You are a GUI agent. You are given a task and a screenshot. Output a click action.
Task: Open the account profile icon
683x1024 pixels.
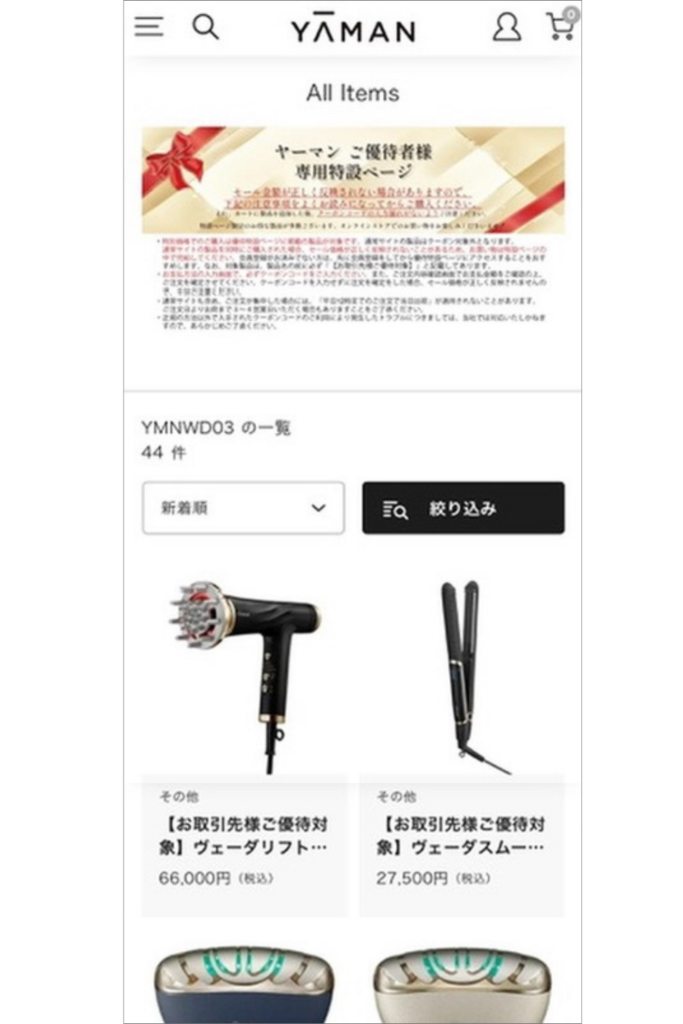[507, 27]
